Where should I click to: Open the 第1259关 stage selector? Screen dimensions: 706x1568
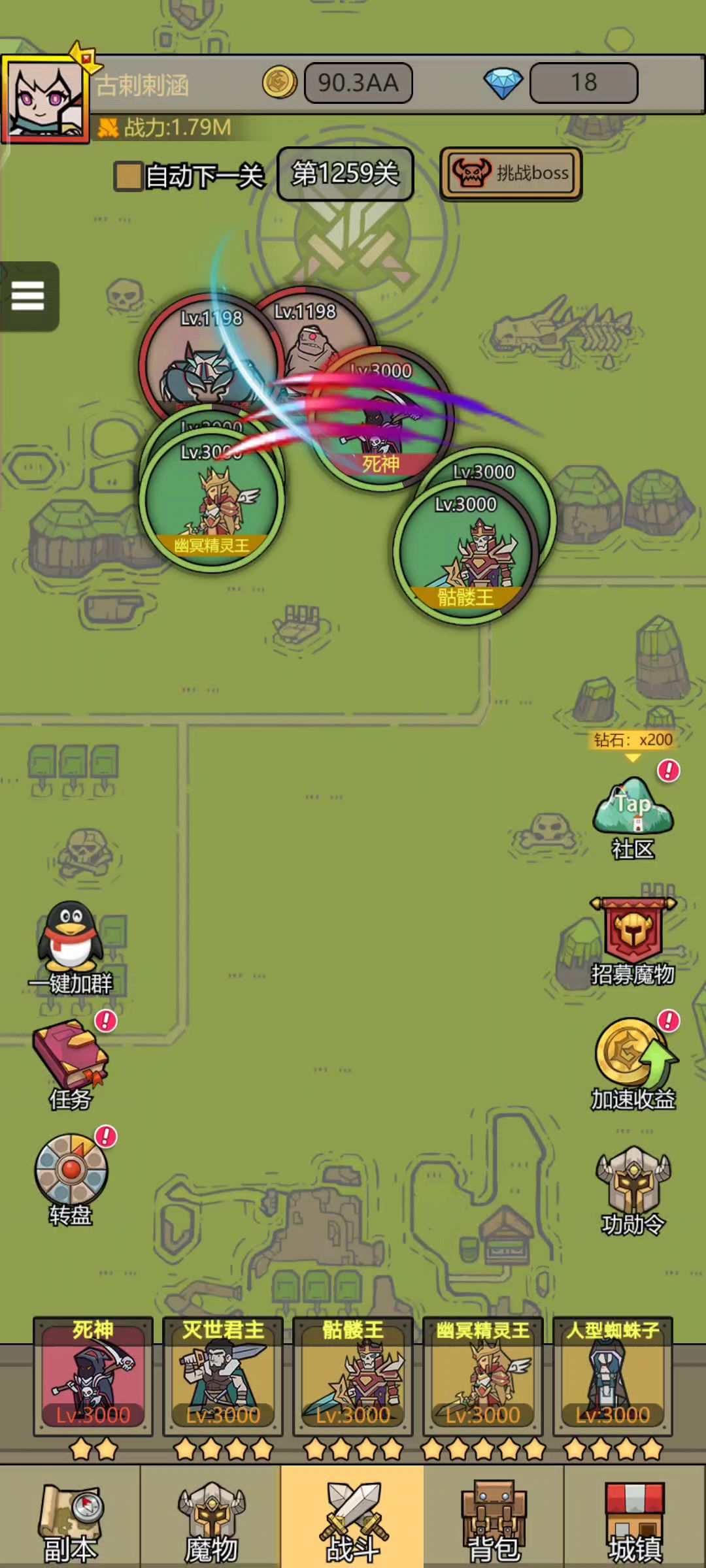(345, 174)
